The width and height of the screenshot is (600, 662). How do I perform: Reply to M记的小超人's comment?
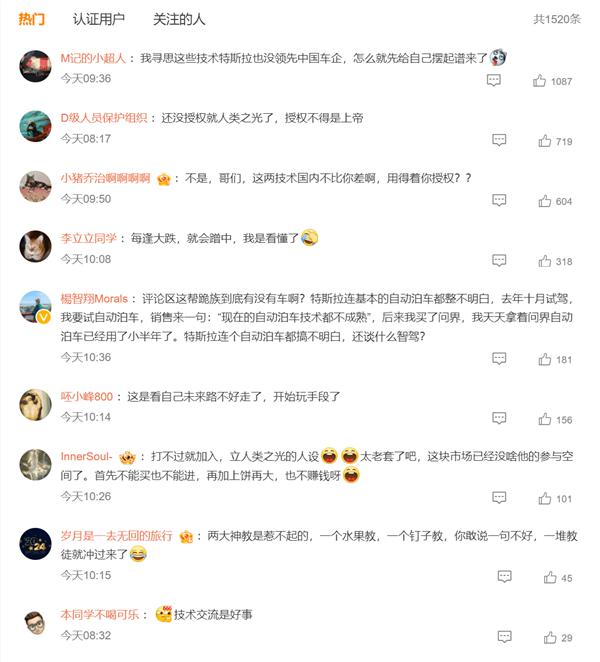pos(494,81)
